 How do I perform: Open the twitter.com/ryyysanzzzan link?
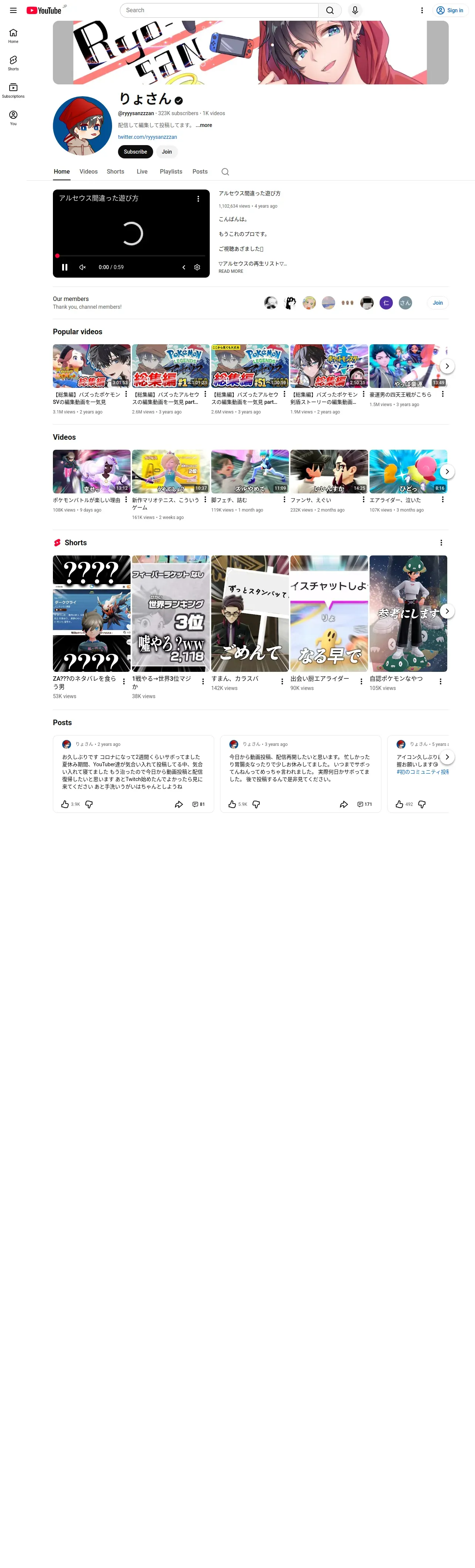point(147,137)
